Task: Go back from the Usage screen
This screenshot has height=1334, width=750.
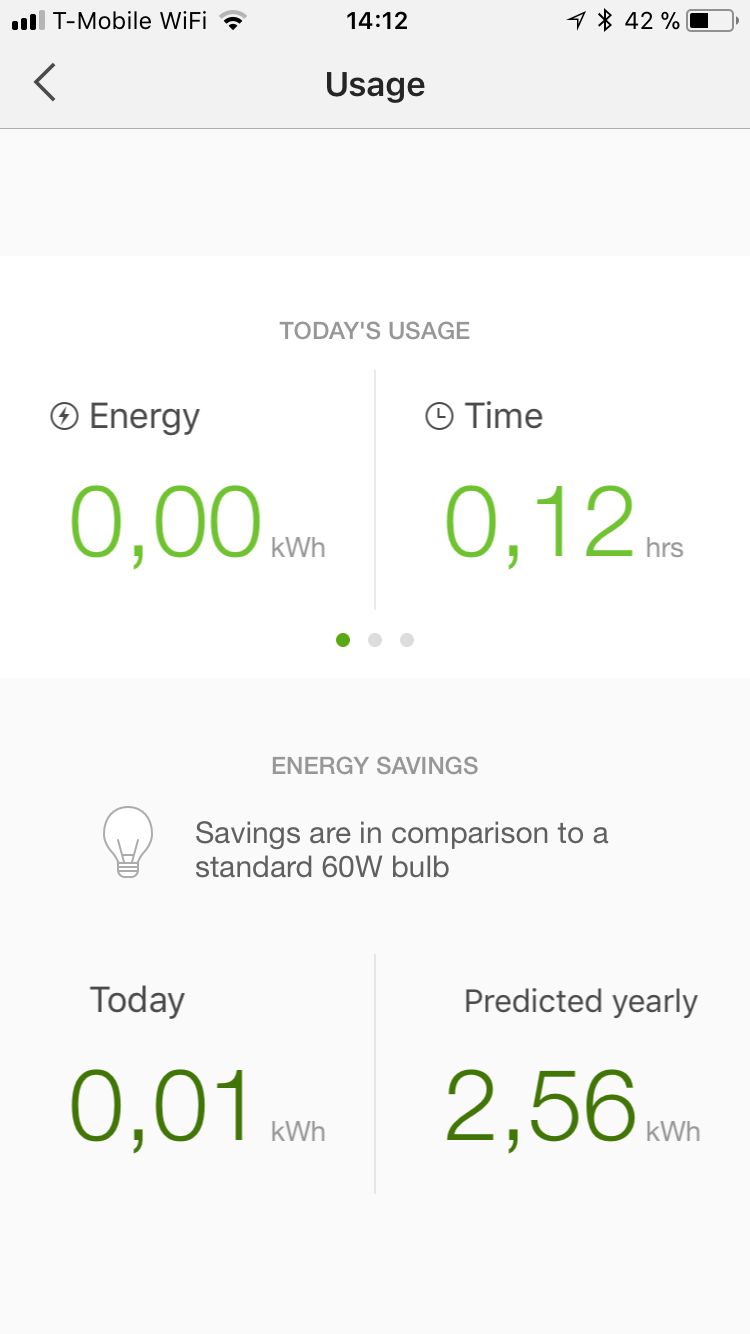Action: click(45, 83)
